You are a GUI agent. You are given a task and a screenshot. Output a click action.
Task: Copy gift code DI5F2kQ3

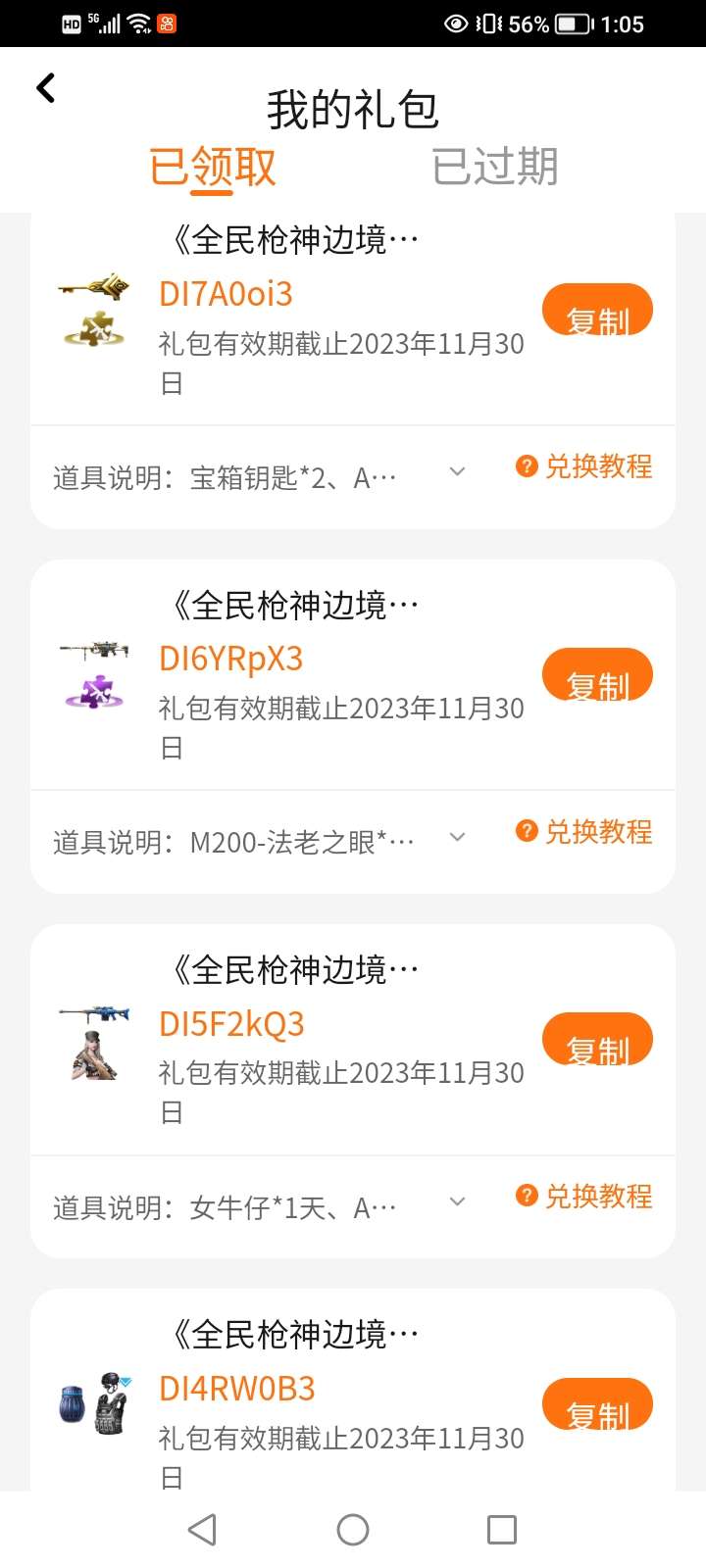597,1040
